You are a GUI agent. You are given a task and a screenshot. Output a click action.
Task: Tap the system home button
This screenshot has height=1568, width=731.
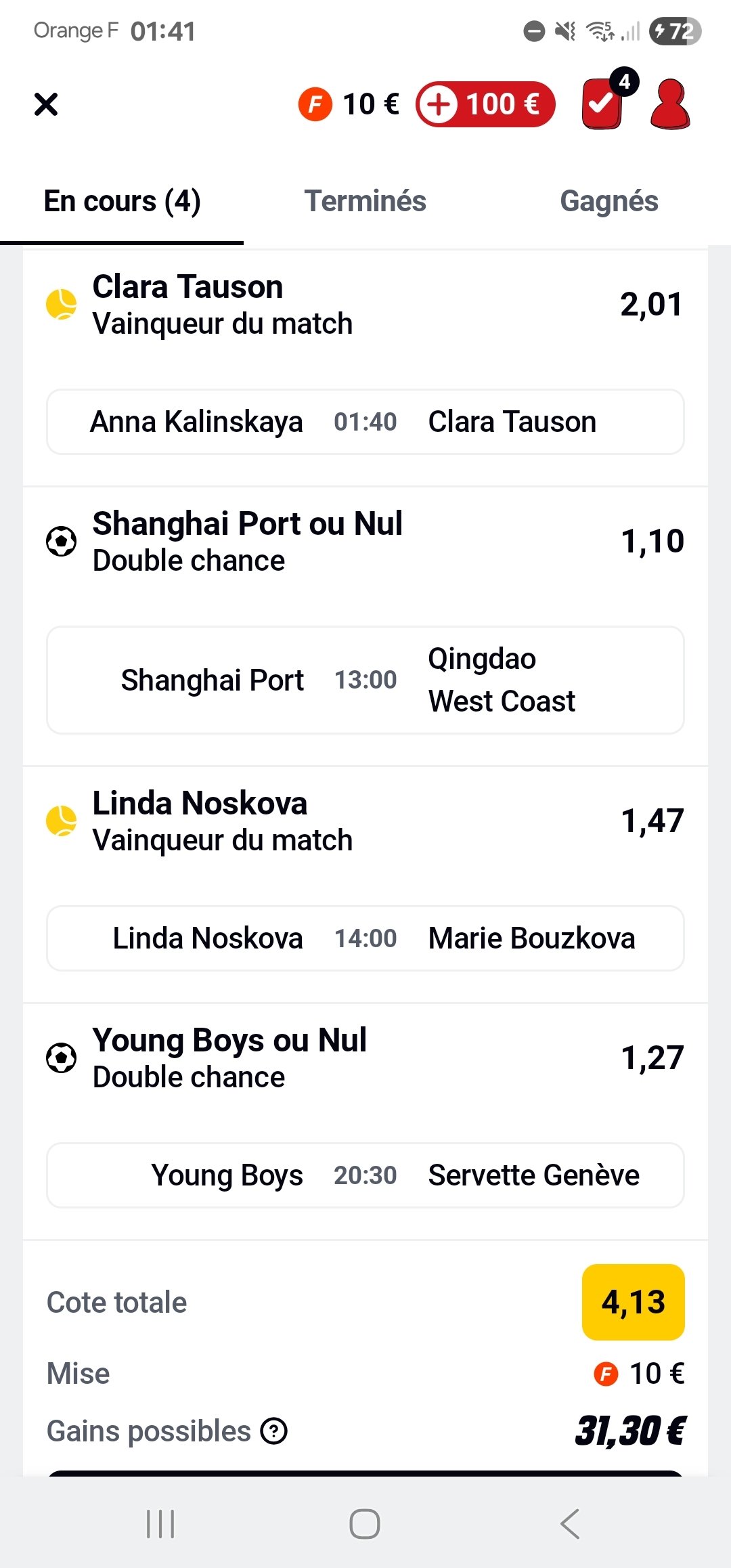click(x=365, y=1524)
